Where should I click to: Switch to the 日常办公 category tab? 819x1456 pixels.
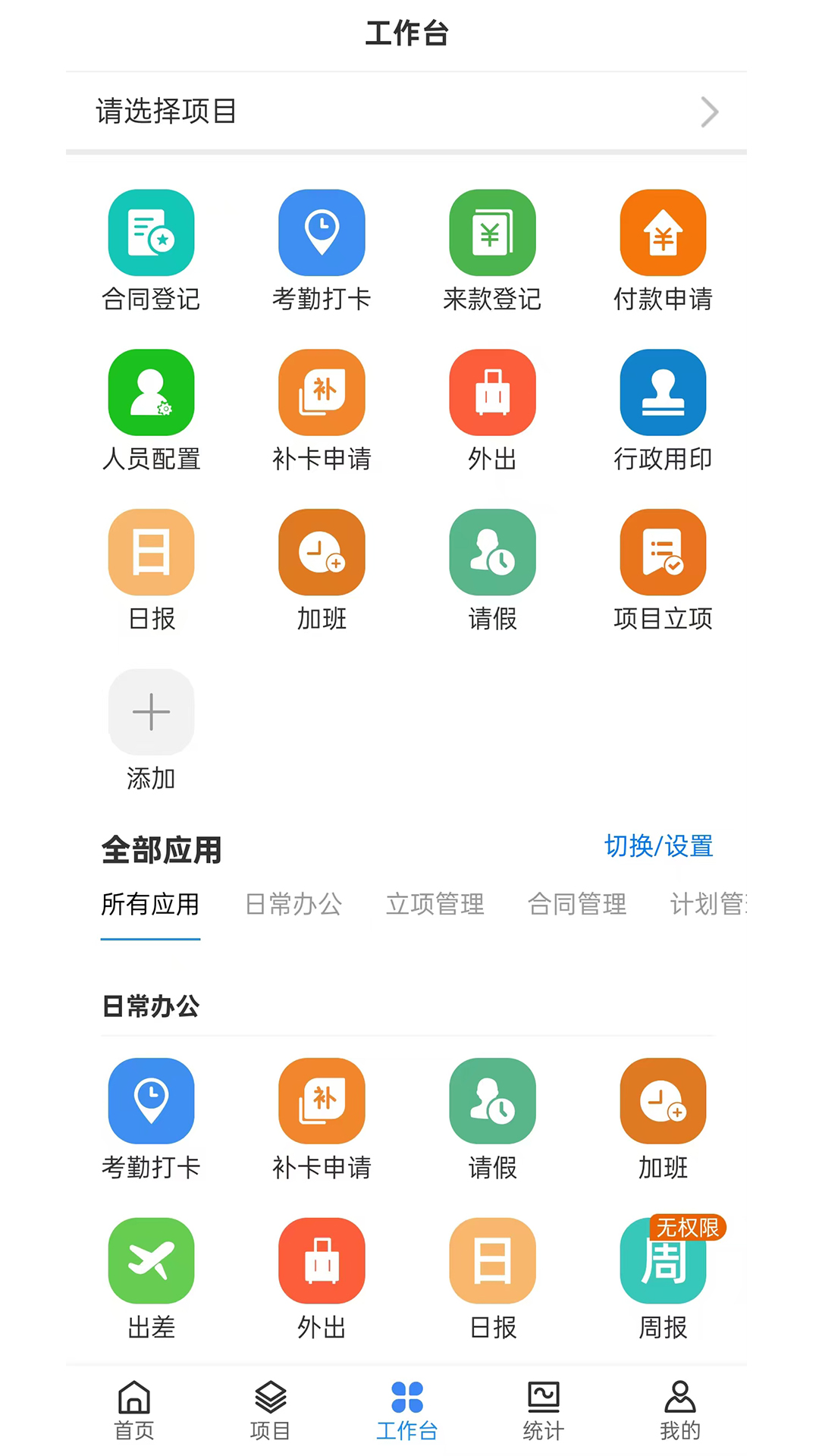coord(293,904)
